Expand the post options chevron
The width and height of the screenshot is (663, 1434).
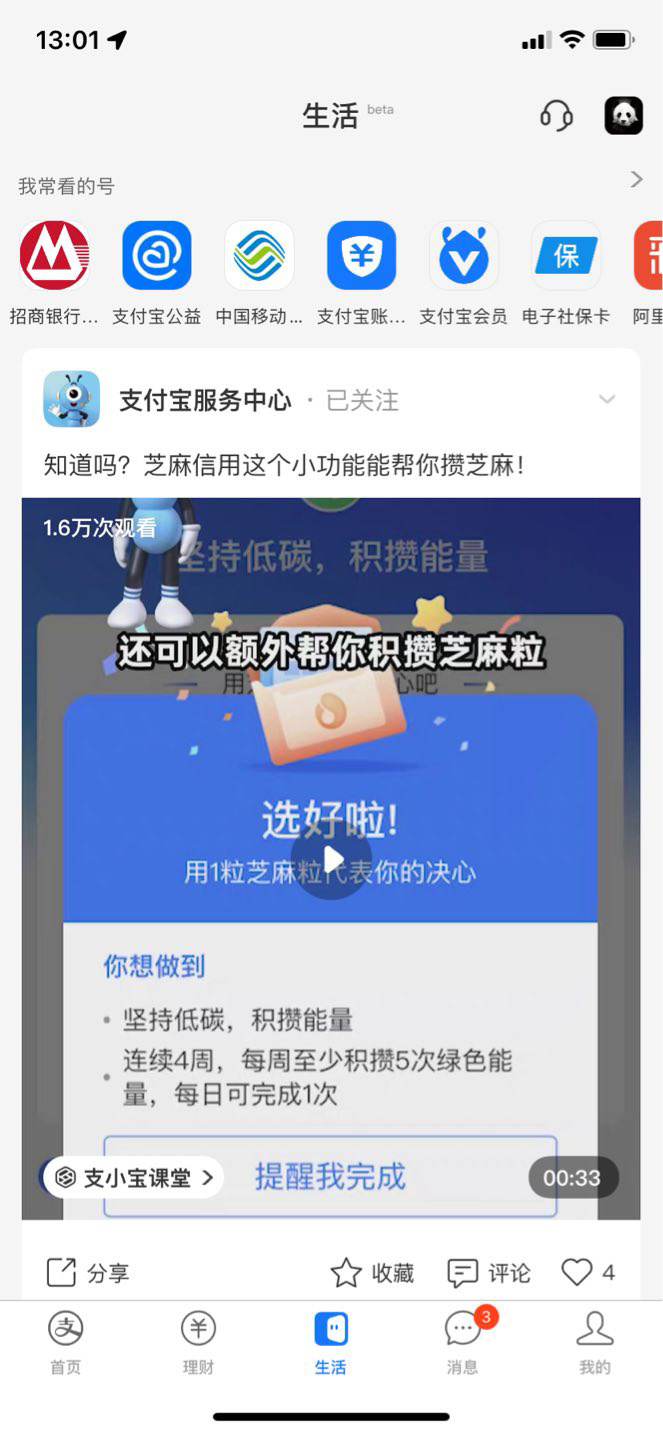point(607,400)
